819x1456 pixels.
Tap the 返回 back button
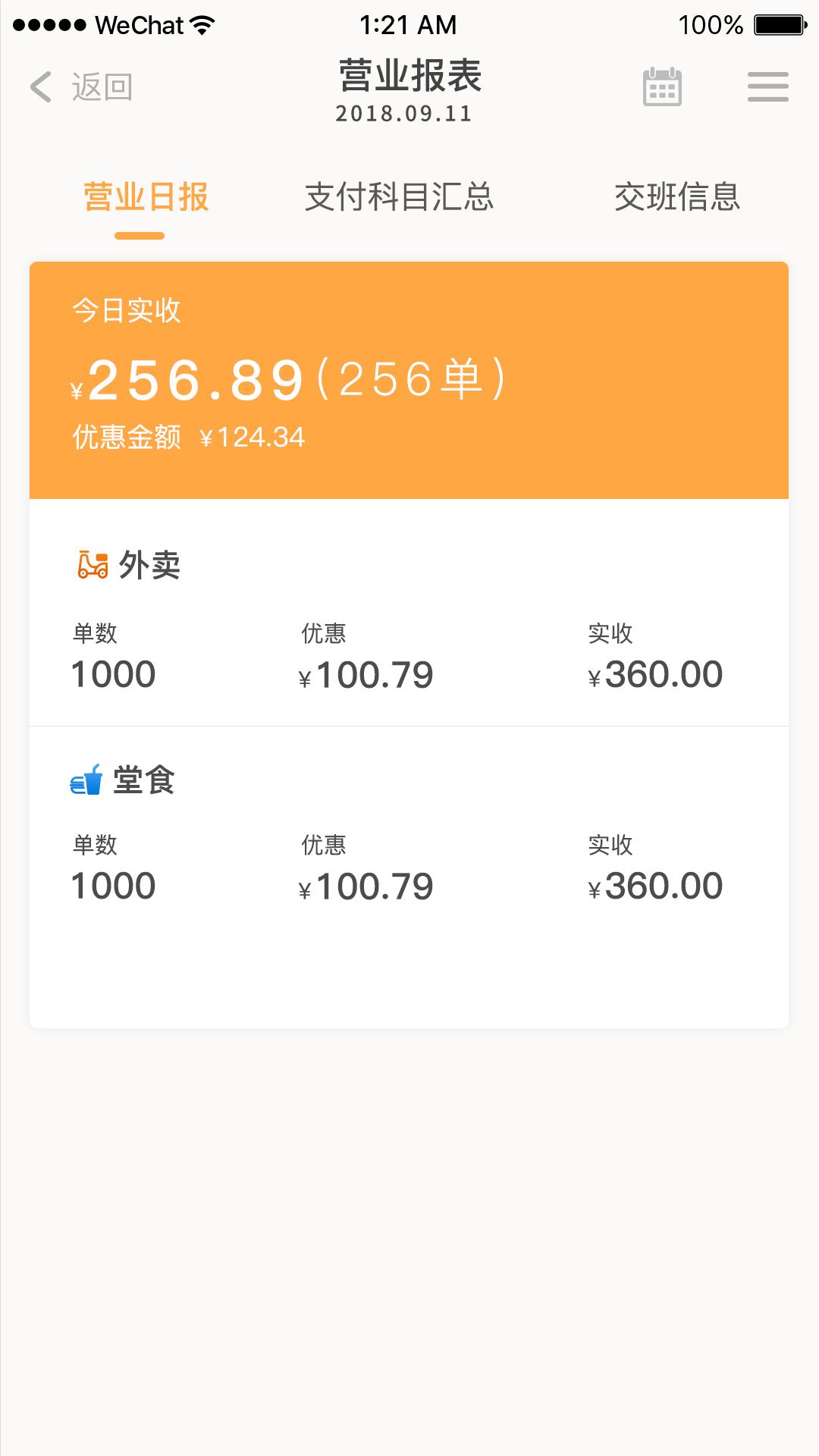(102, 86)
